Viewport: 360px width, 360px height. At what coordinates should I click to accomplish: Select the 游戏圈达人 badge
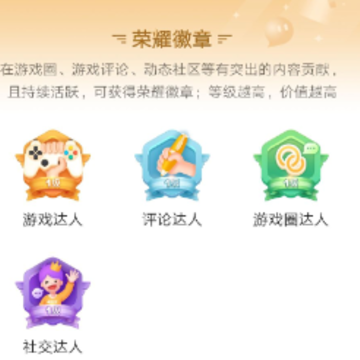pyautogui.click(x=291, y=165)
